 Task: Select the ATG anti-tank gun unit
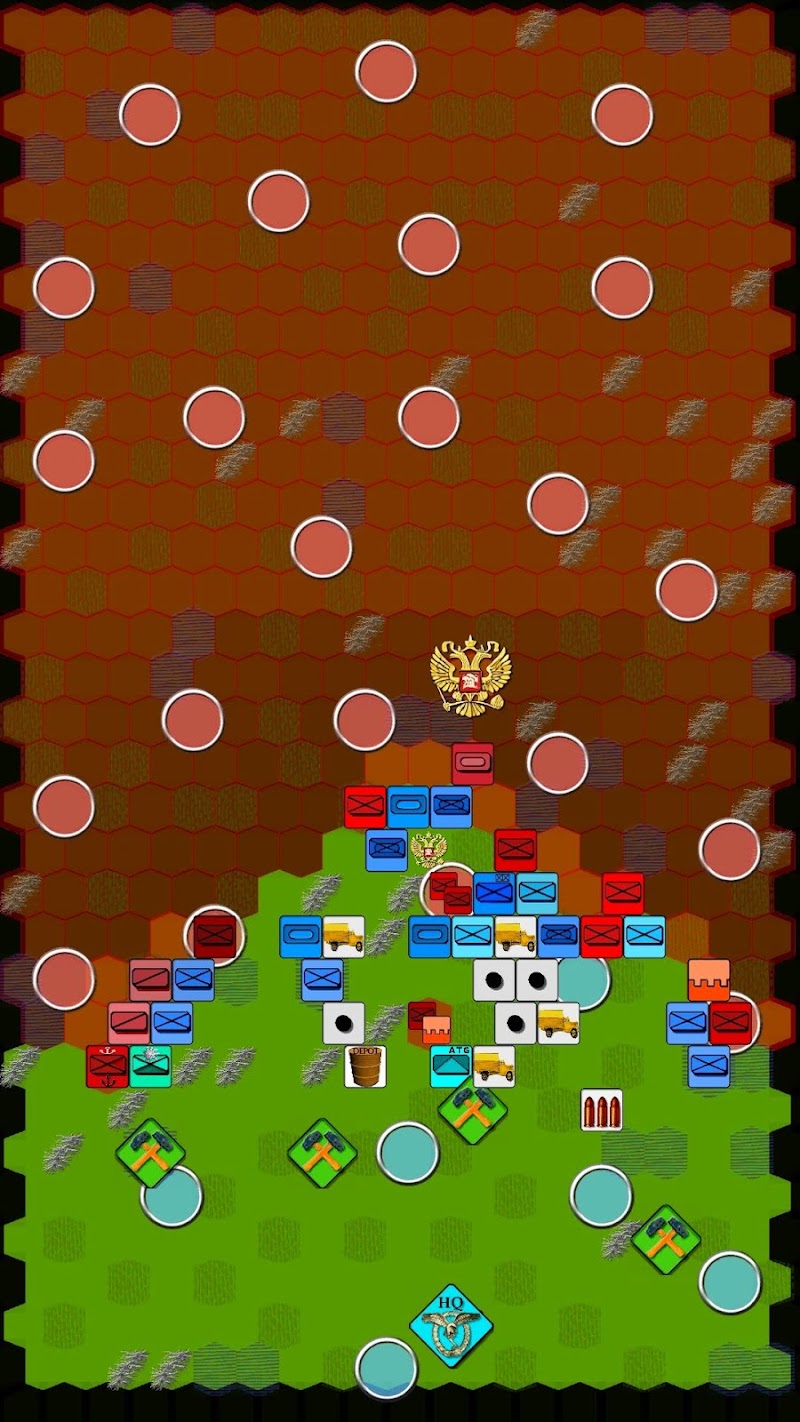tap(451, 1066)
